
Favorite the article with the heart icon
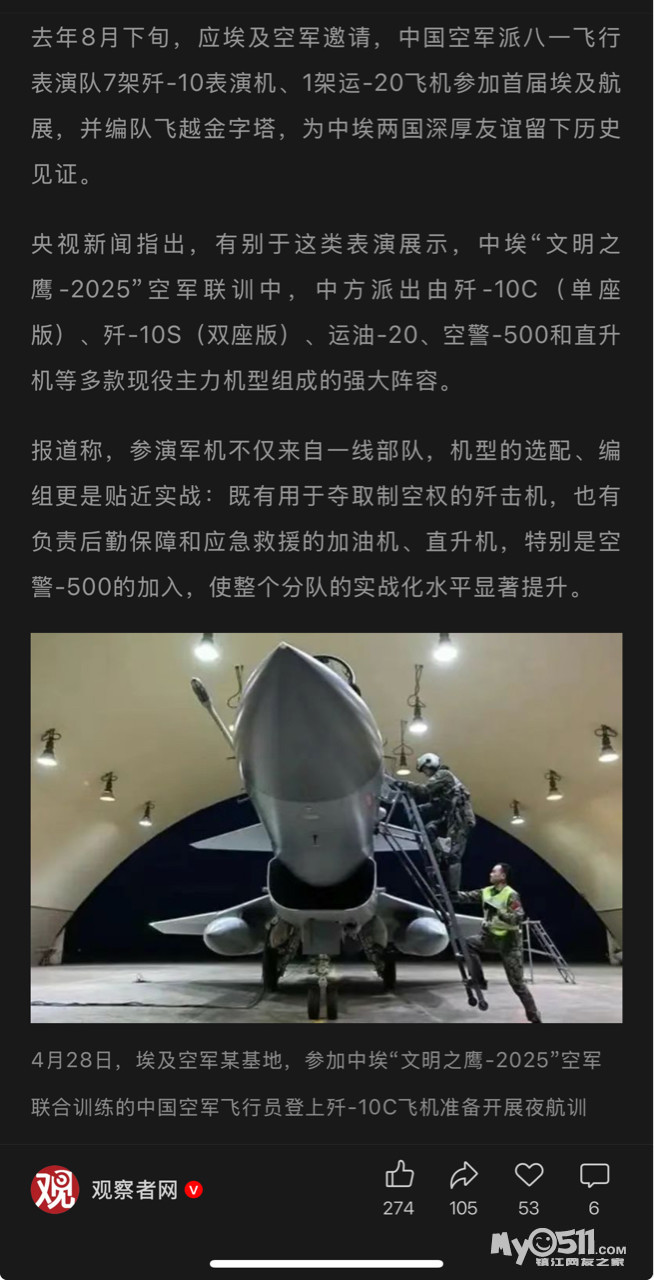point(529,1176)
